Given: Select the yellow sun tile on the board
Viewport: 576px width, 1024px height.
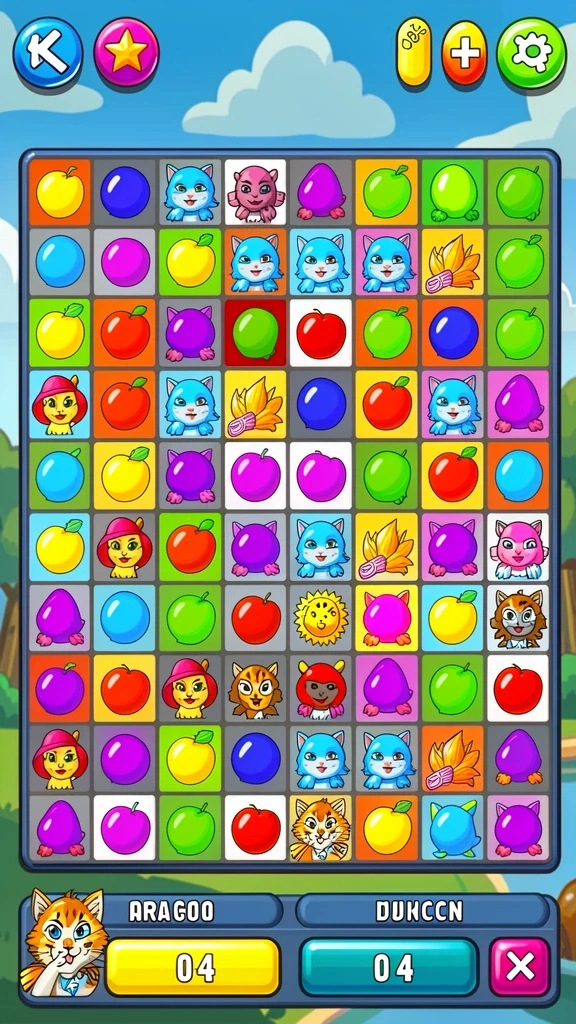Looking at the screenshot, I should [321, 617].
